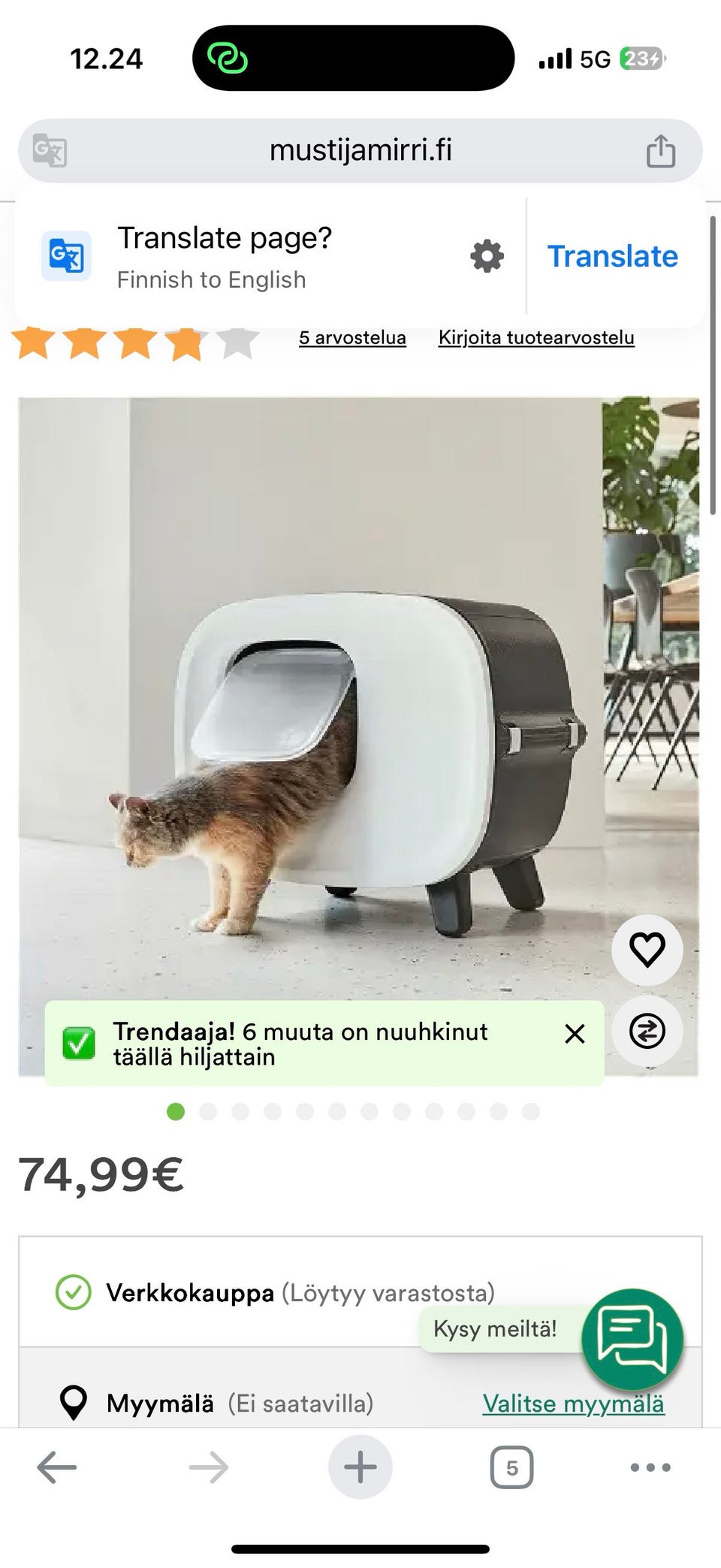Tap the mustijamirri.fi address bar

point(360,150)
